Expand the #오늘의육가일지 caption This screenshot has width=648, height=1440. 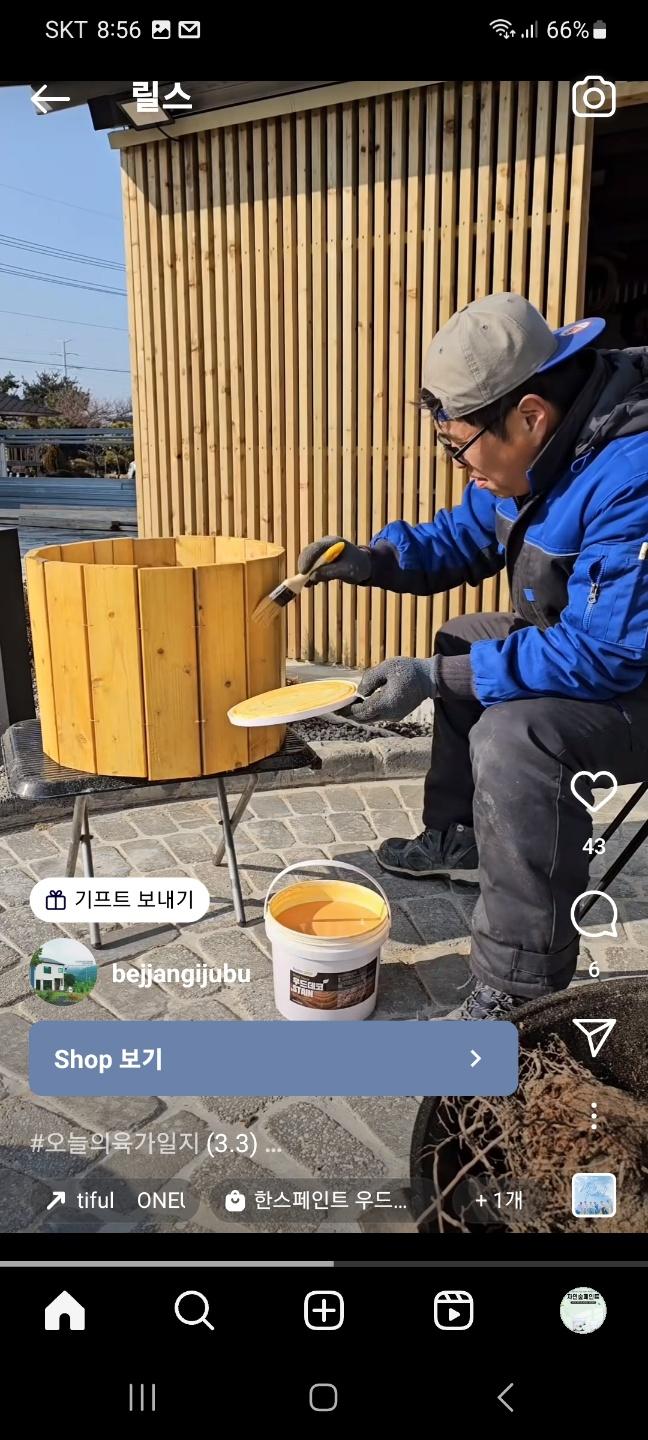click(155, 1143)
